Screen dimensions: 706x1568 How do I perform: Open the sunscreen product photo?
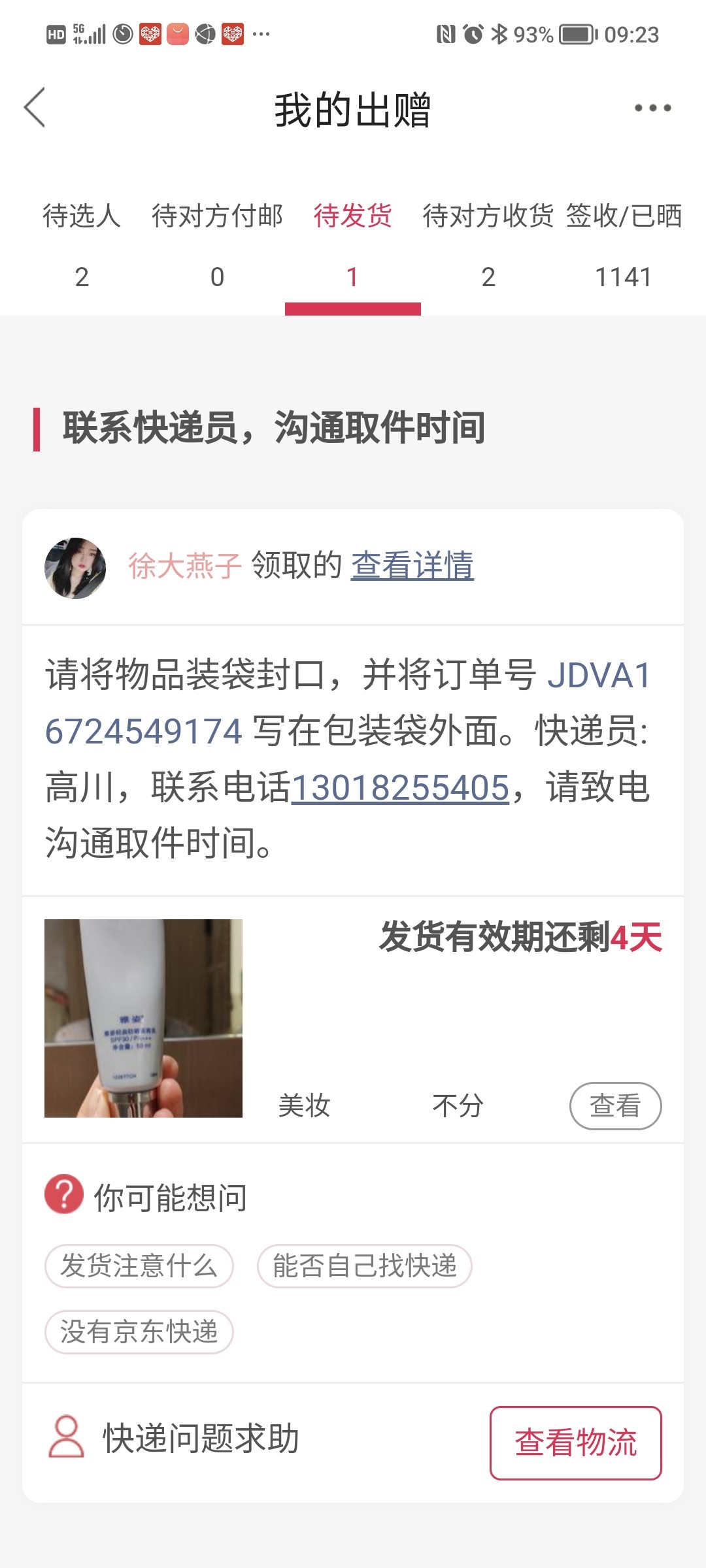(x=143, y=1018)
